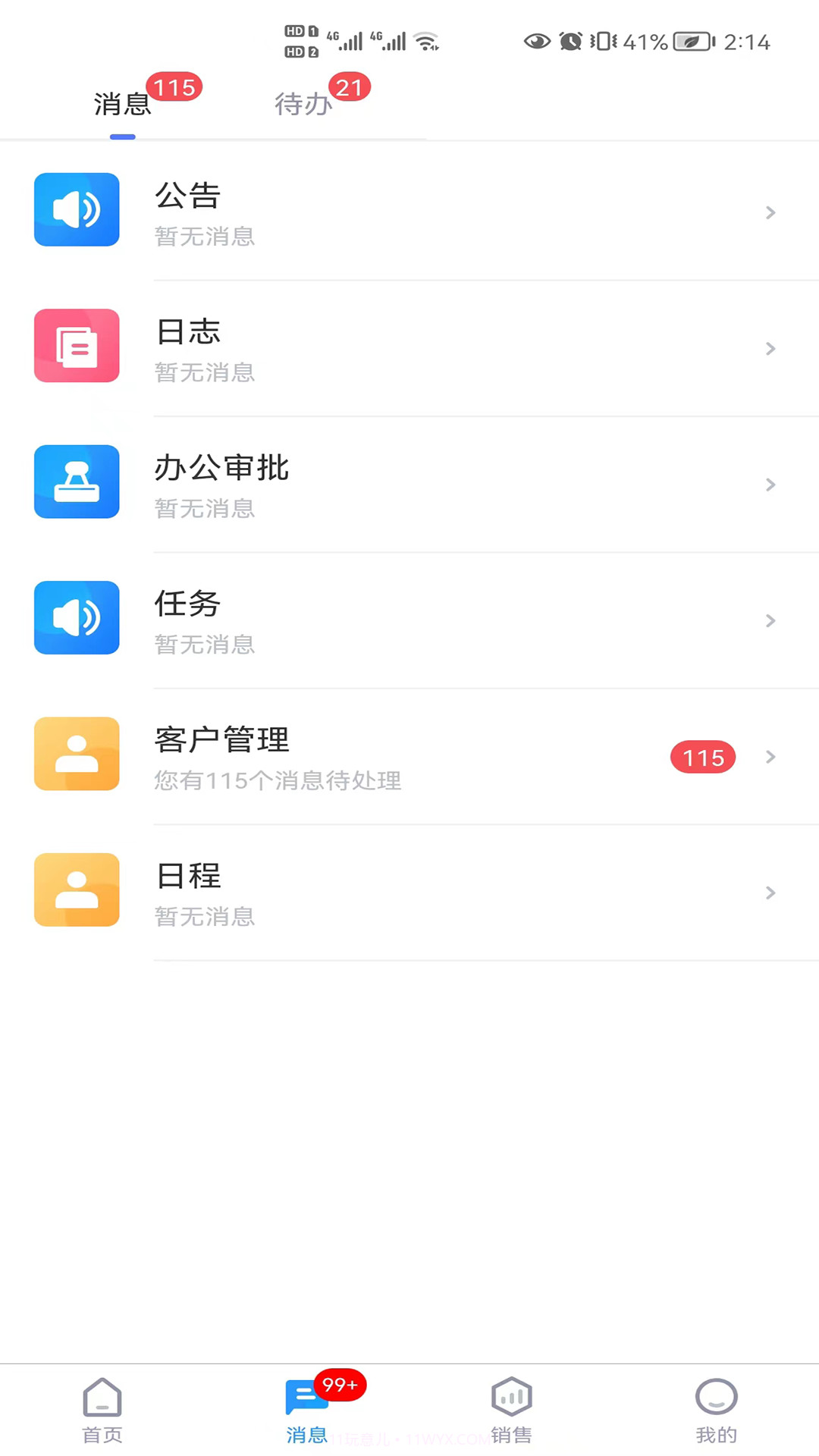Open the 公告 announcements icon

click(76, 210)
